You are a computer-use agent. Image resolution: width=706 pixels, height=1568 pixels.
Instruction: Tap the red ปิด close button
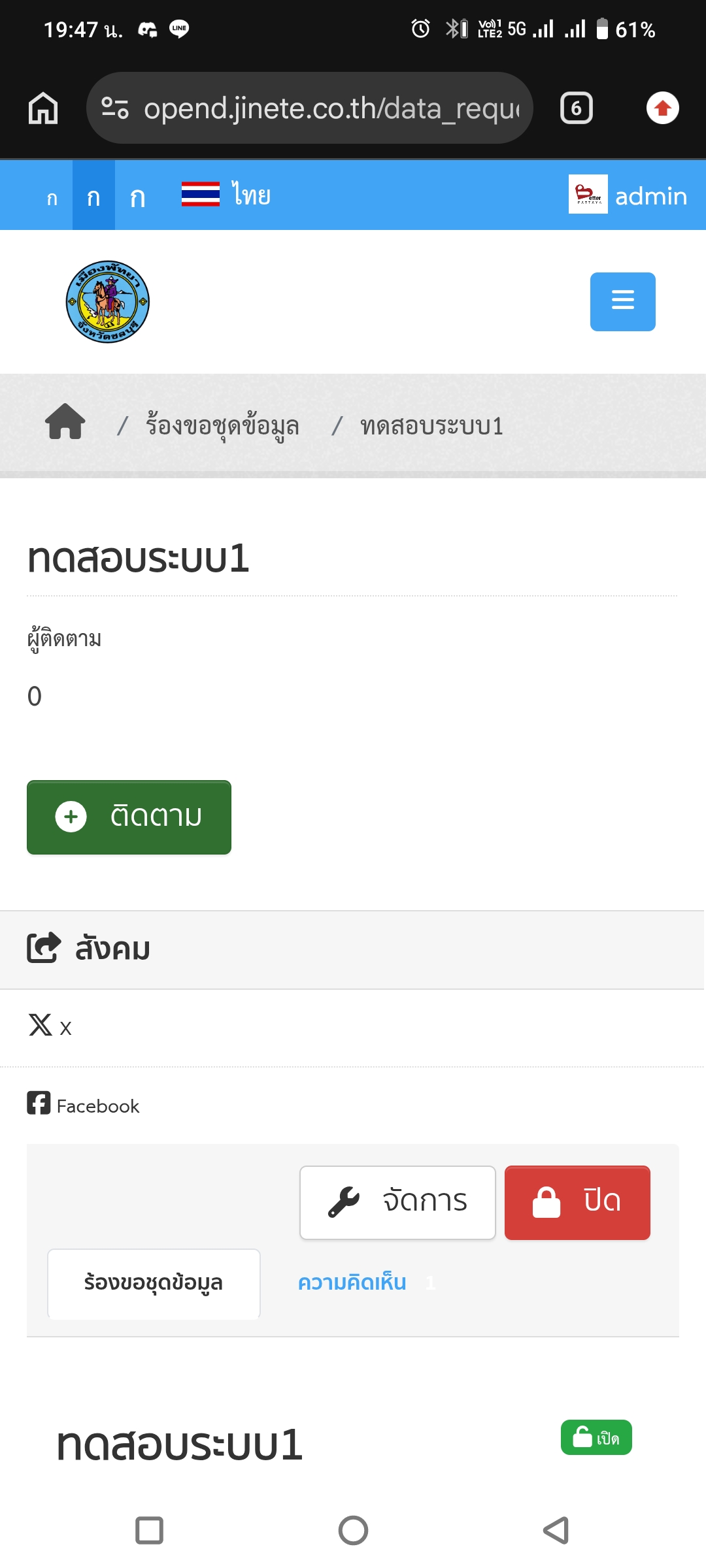coord(577,1202)
